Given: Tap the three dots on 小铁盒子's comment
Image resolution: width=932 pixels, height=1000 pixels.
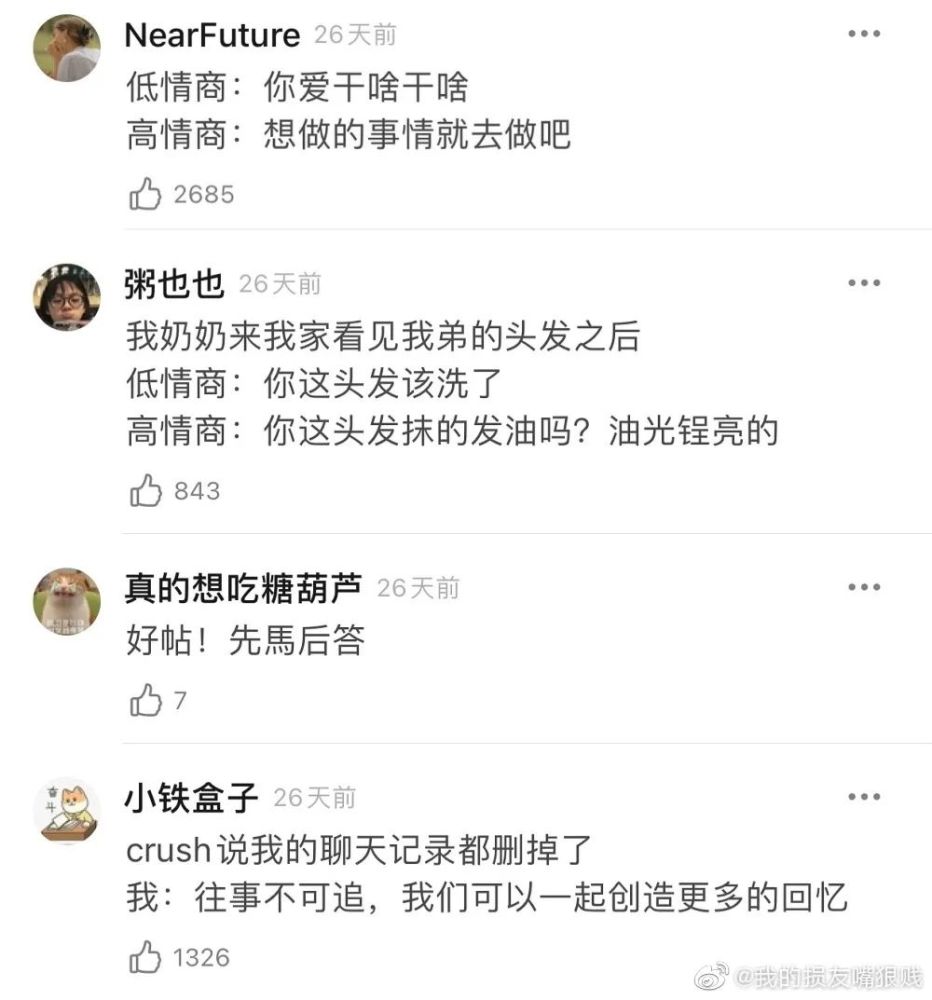Looking at the screenshot, I should (x=863, y=797).
